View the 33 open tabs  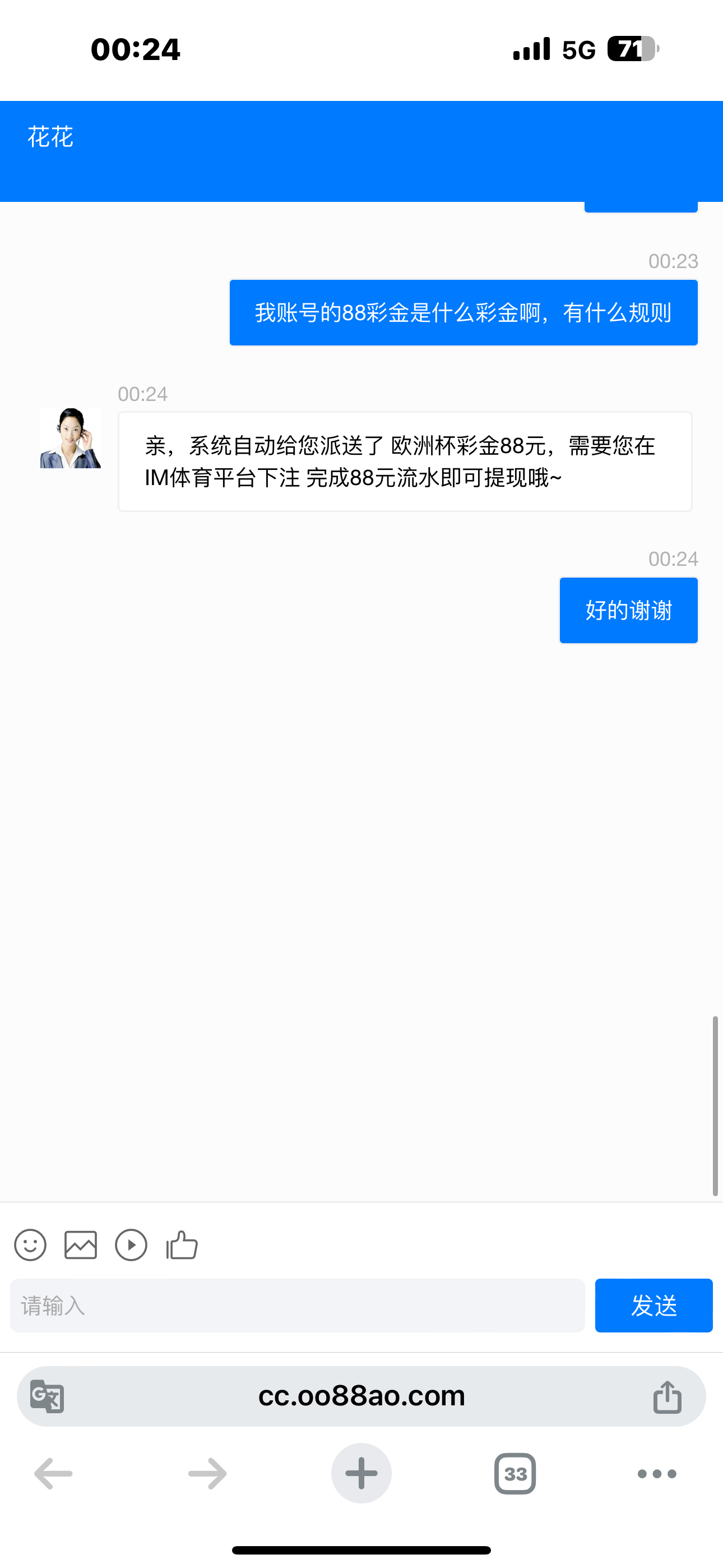(515, 1474)
